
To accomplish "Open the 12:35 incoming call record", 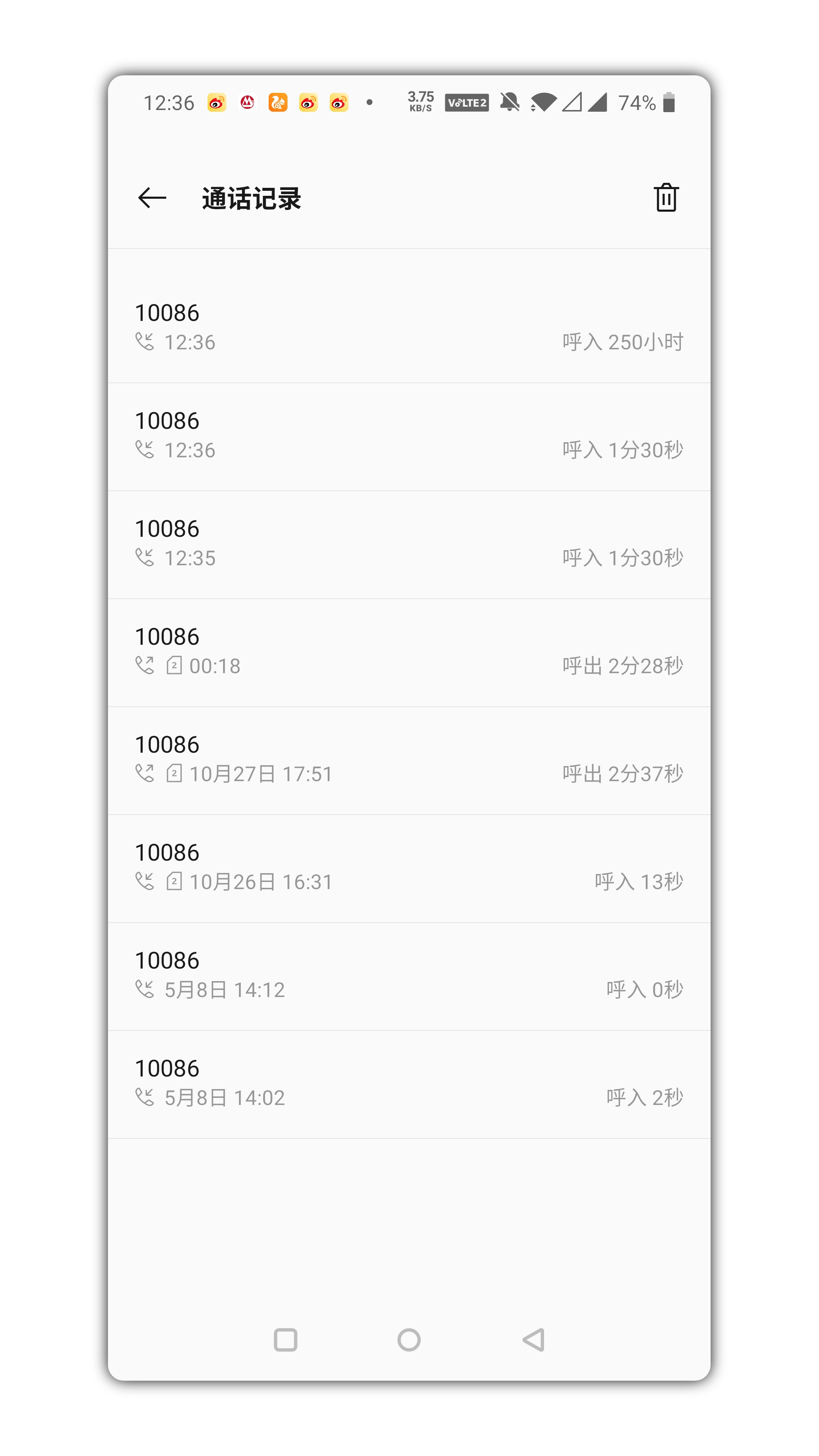I will [409, 543].
